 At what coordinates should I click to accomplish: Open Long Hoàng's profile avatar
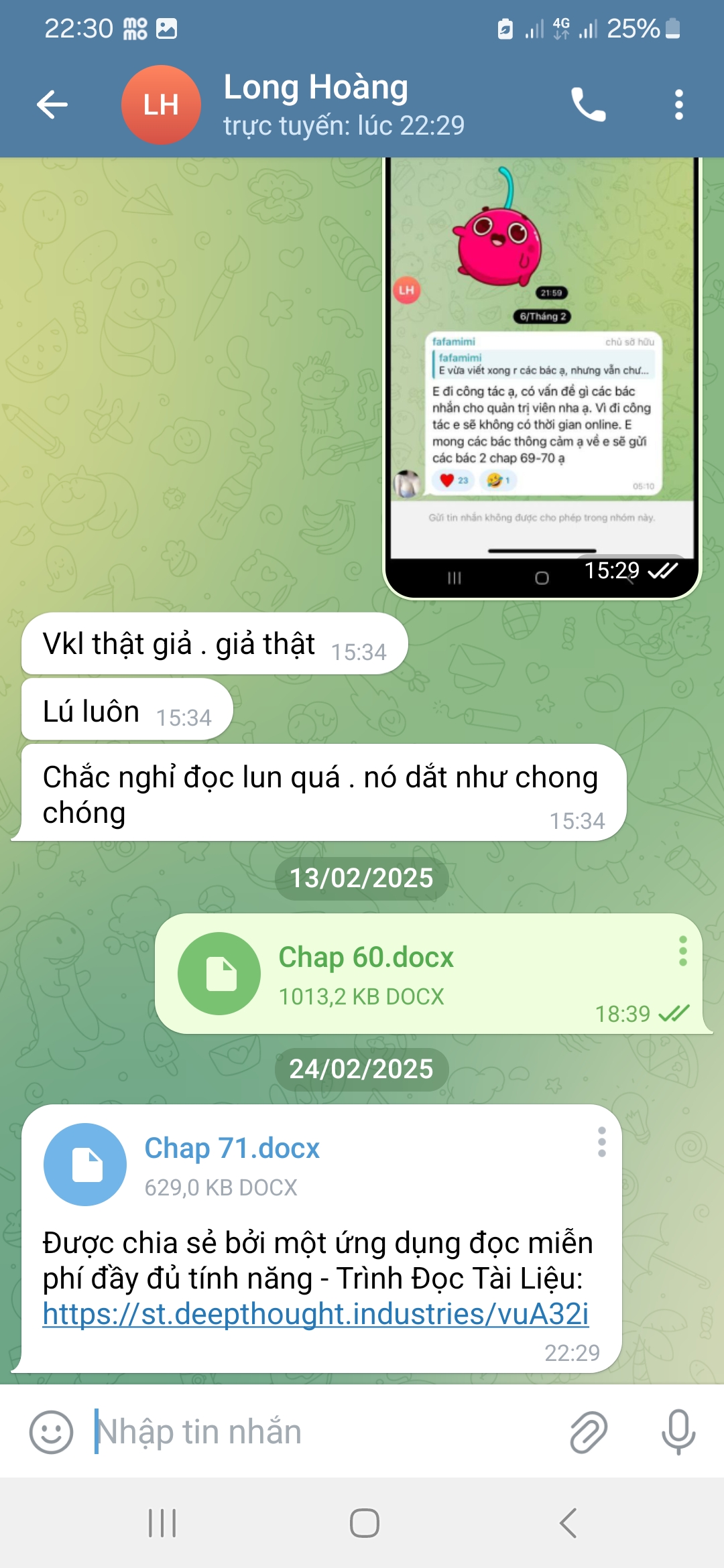coord(161,105)
